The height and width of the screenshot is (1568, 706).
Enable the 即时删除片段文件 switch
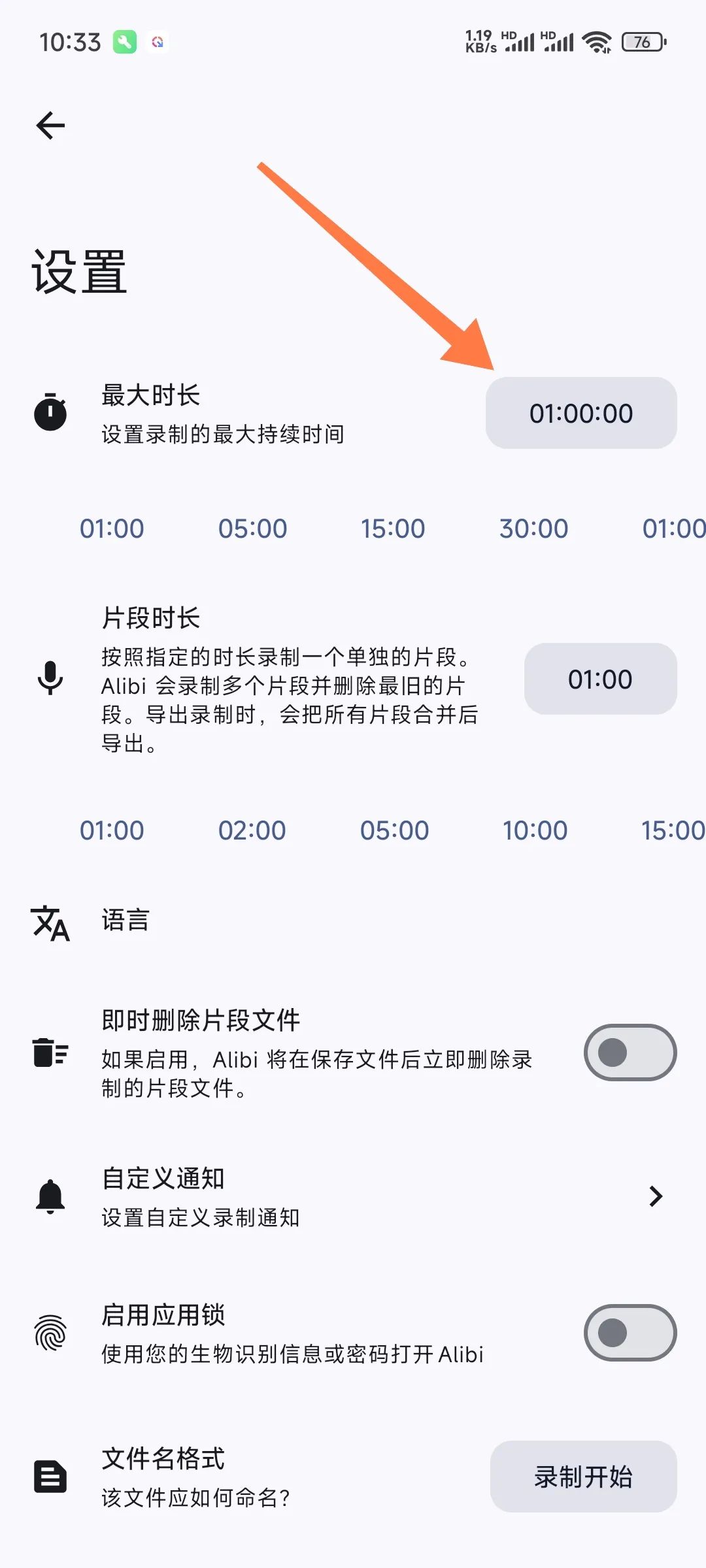coord(630,1053)
